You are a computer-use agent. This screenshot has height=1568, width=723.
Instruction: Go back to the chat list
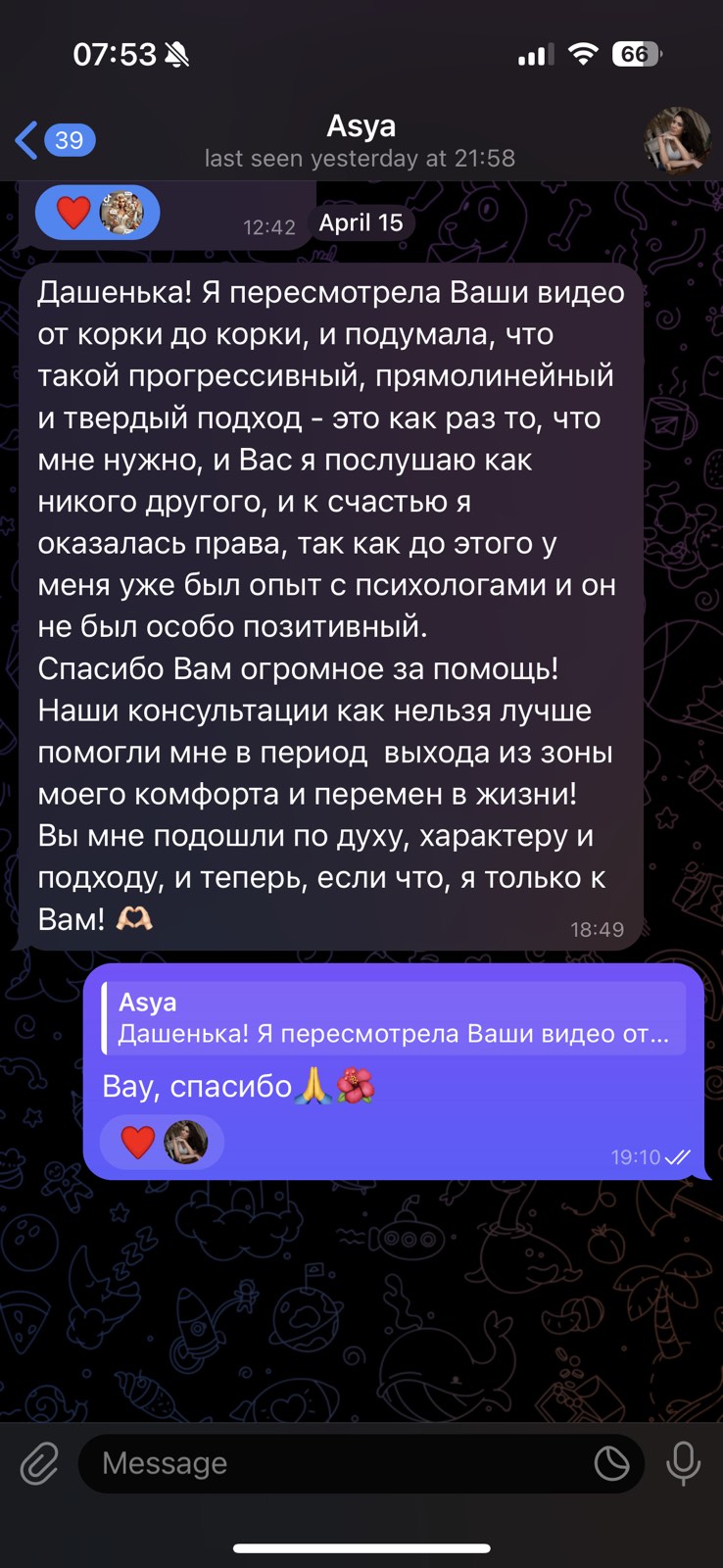(x=55, y=140)
